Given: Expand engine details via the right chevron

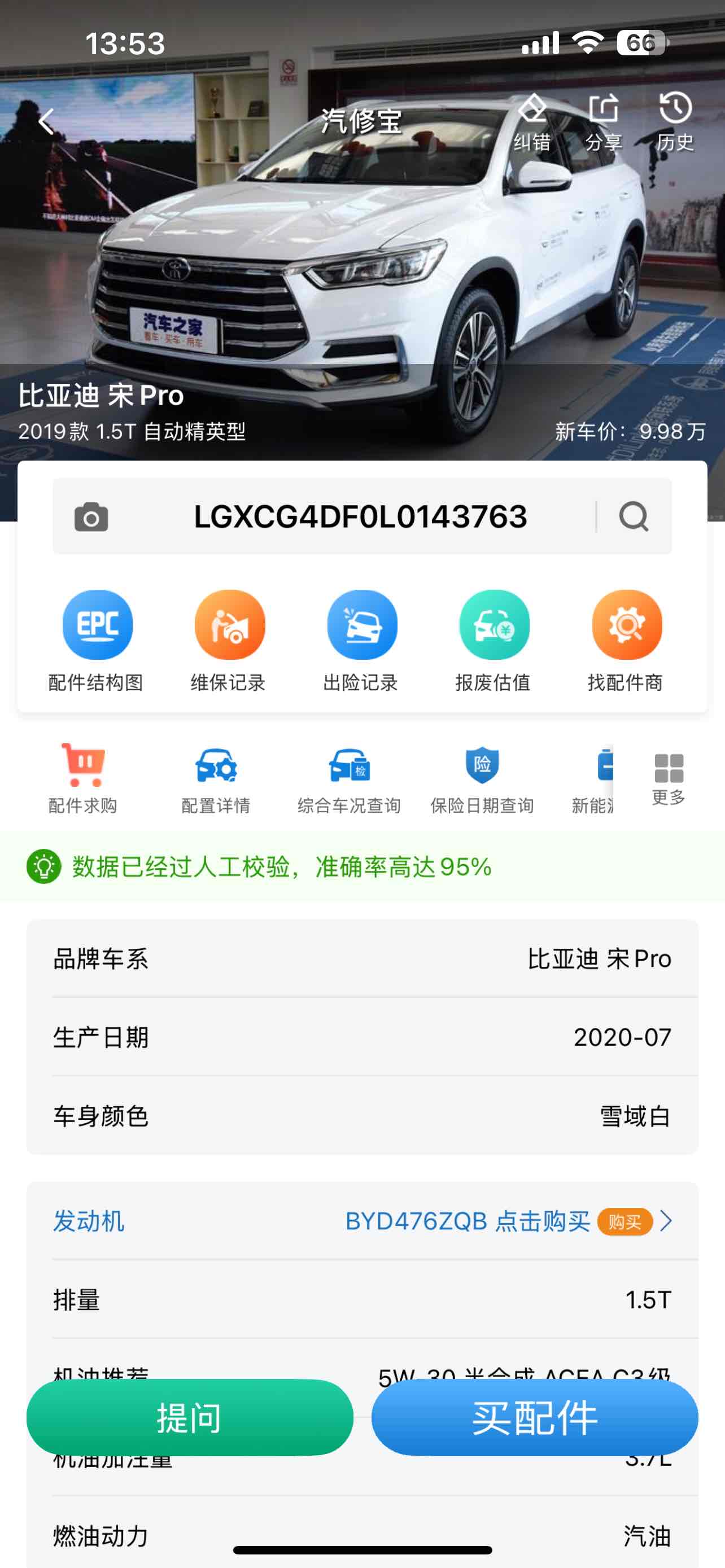Looking at the screenshot, I should coord(668,1221).
